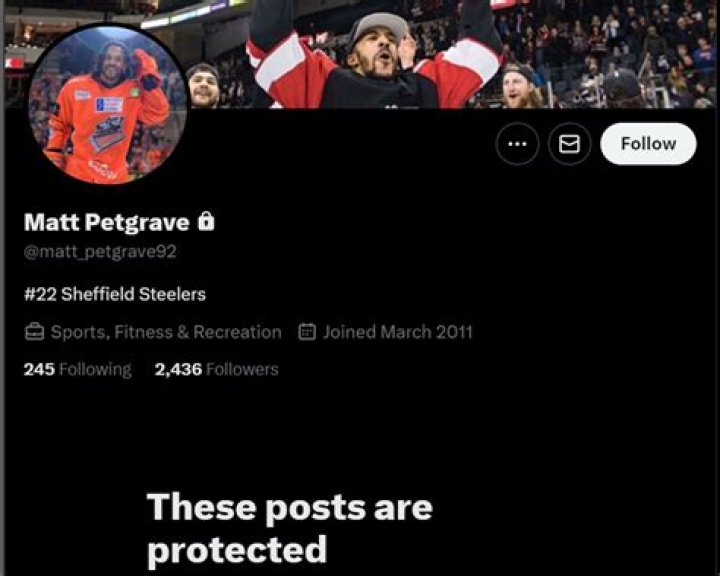The width and height of the screenshot is (720, 576).
Task: Open the 2,436 Followers list
Action: pos(216,369)
